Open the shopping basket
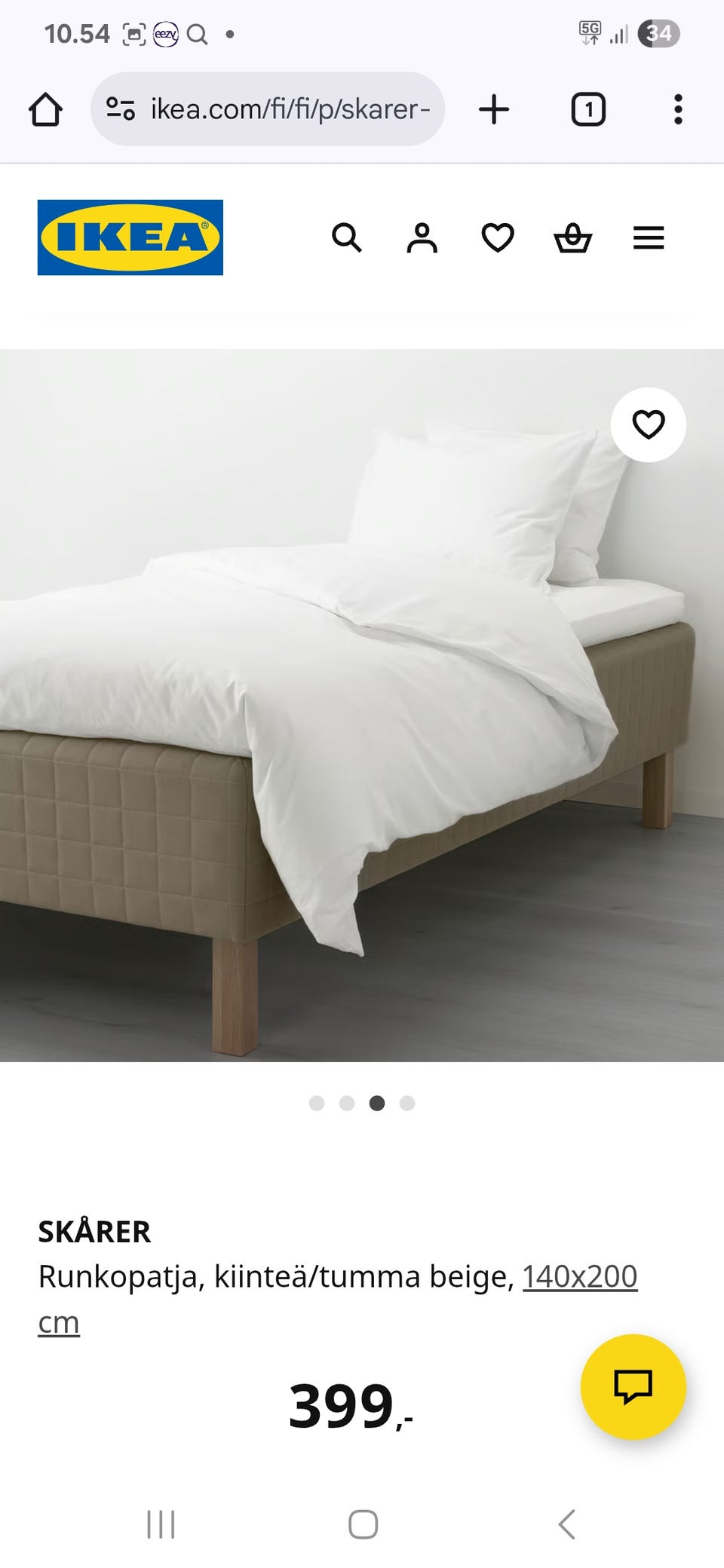724x1568 pixels. [572, 238]
